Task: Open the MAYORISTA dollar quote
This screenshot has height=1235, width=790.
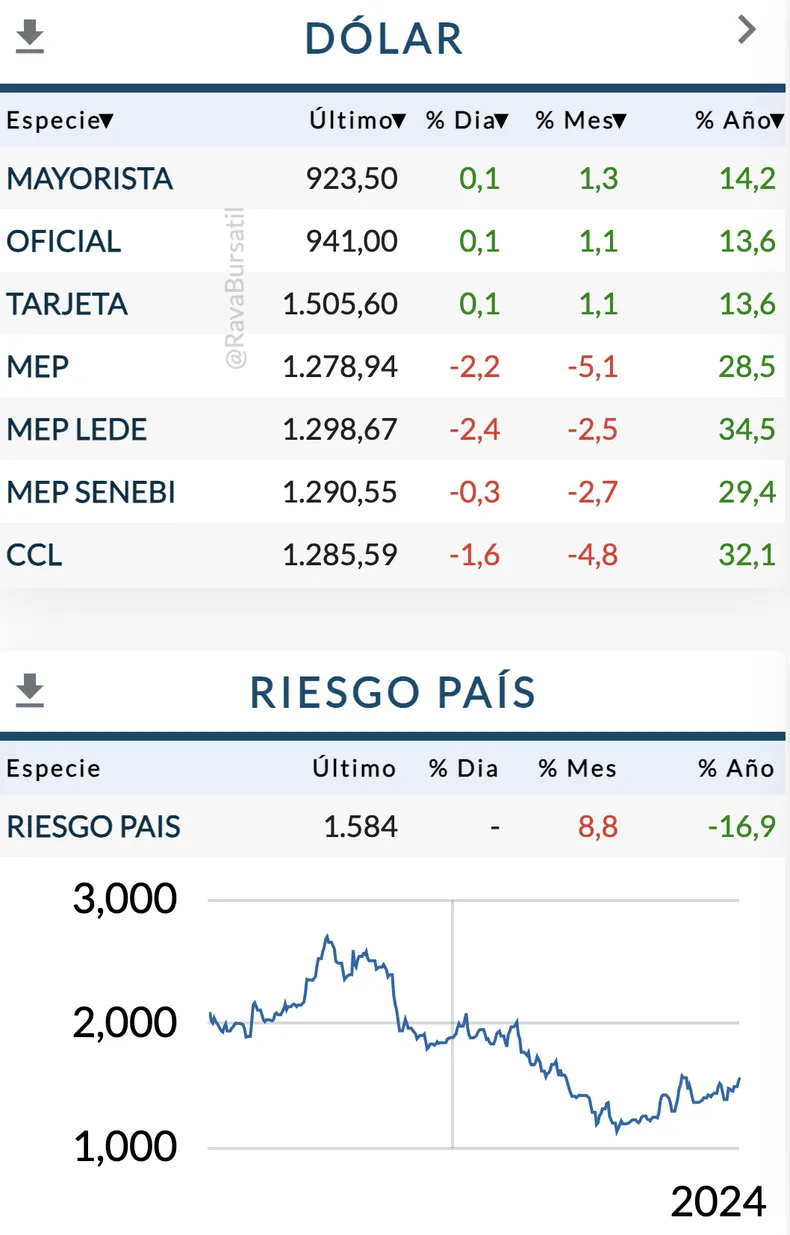Action: pos(90,179)
